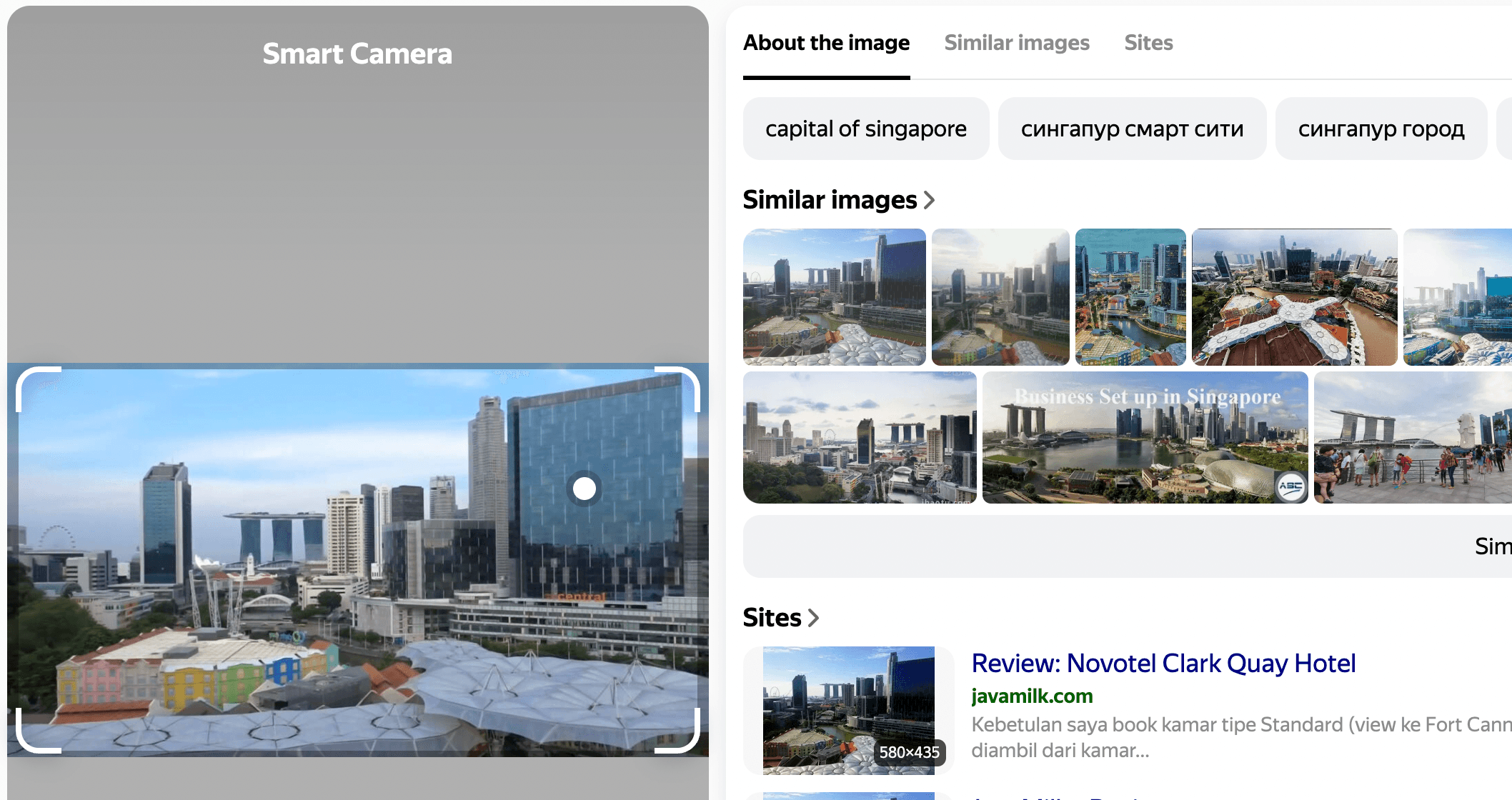The width and height of the screenshot is (1512, 800).
Task: Expand the Similar images section header
Action: click(838, 200)
